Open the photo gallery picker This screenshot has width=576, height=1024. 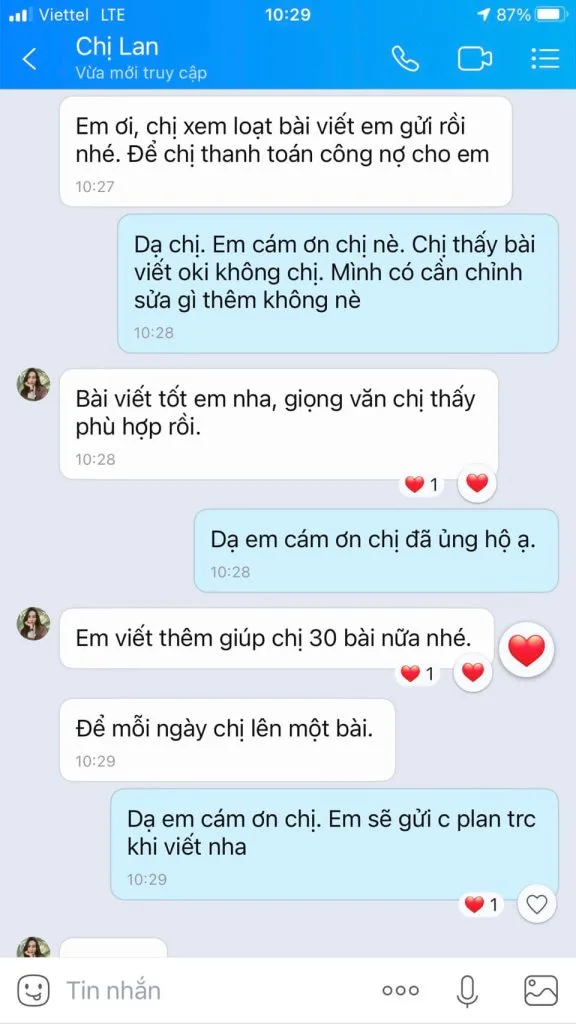click(x=541, y=991)
